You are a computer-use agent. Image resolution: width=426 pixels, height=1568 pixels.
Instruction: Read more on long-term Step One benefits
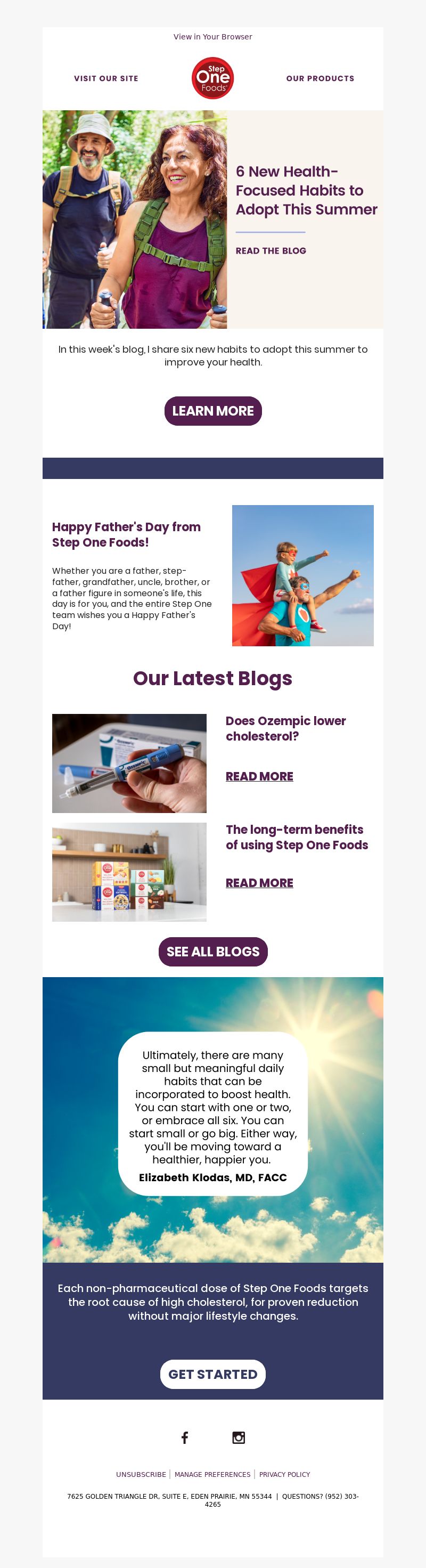[x=259, y=883]
